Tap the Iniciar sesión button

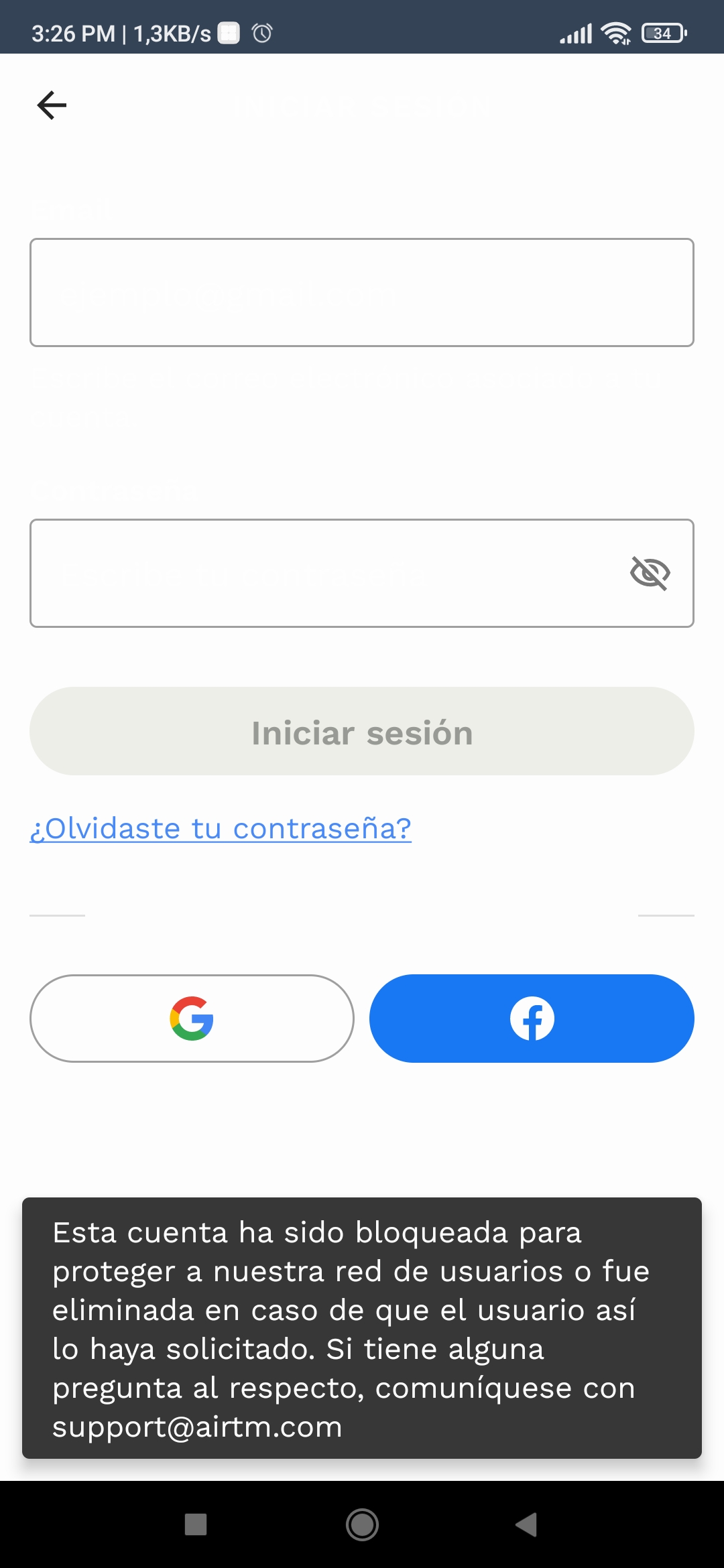tap(361, 732)
